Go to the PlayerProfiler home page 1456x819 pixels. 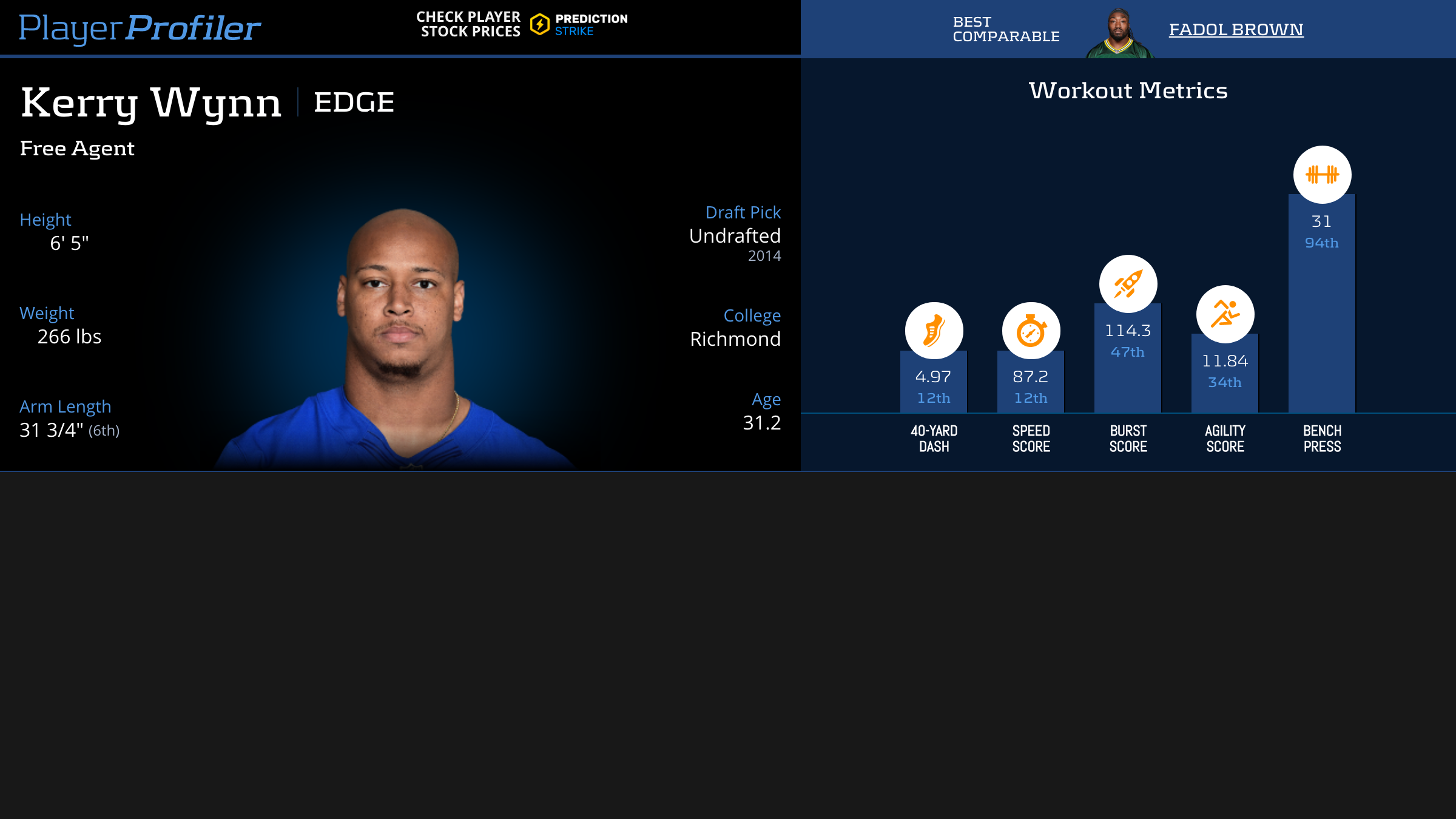(140, 28)
